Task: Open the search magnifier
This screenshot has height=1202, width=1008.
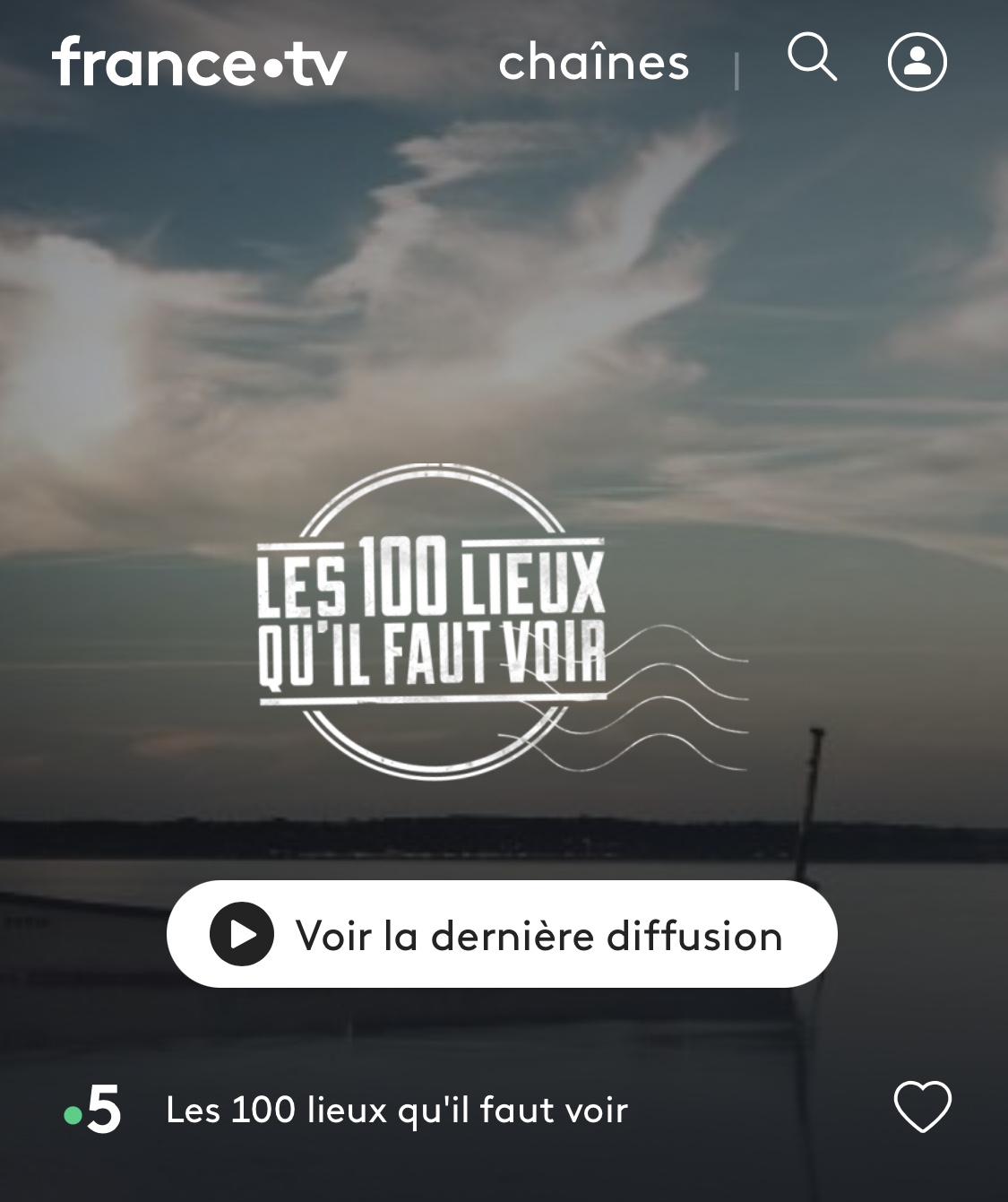Action: pyautogui.click(x=812, y=59)
